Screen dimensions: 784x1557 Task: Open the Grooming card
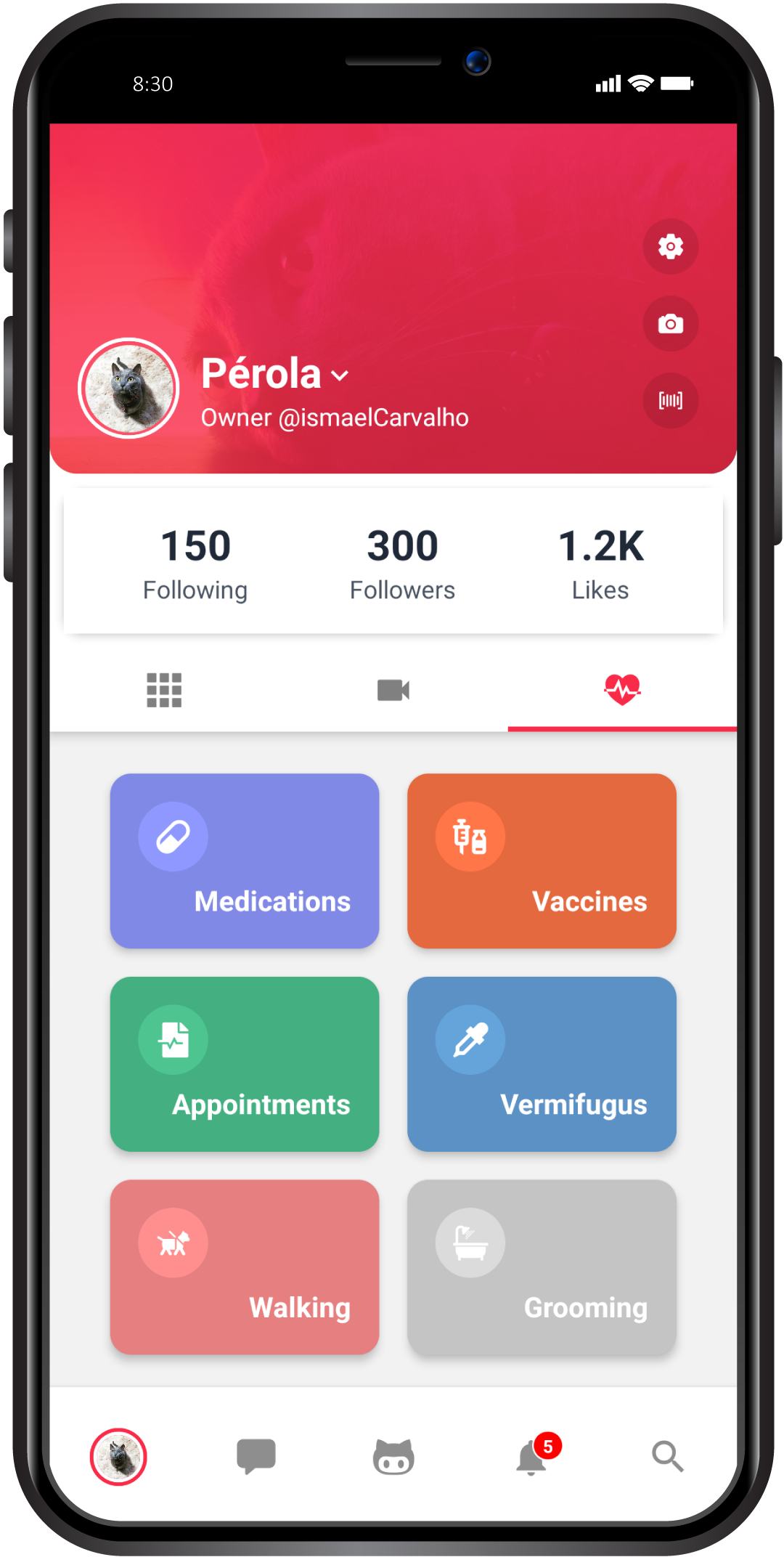(x=542, y=1267)
